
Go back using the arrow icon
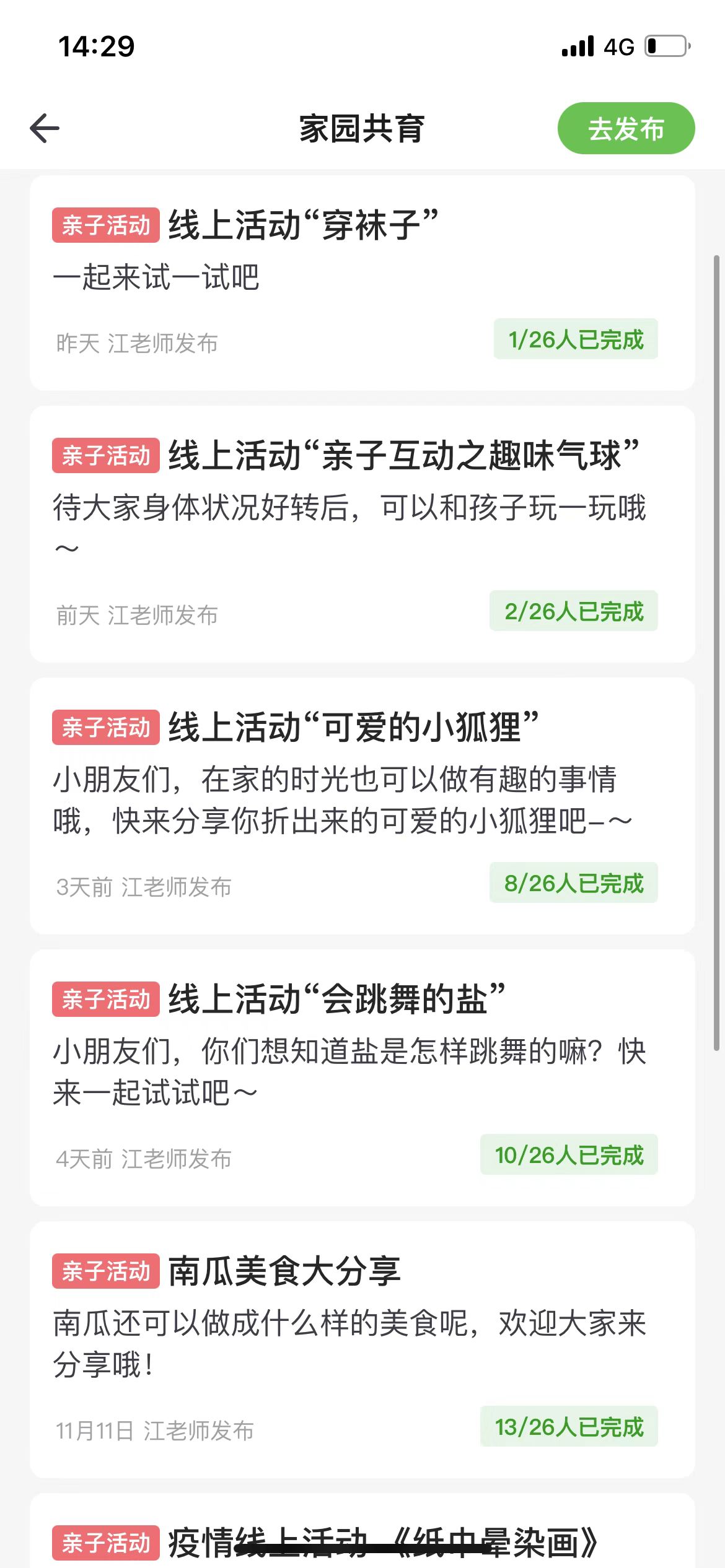(45, 128)
